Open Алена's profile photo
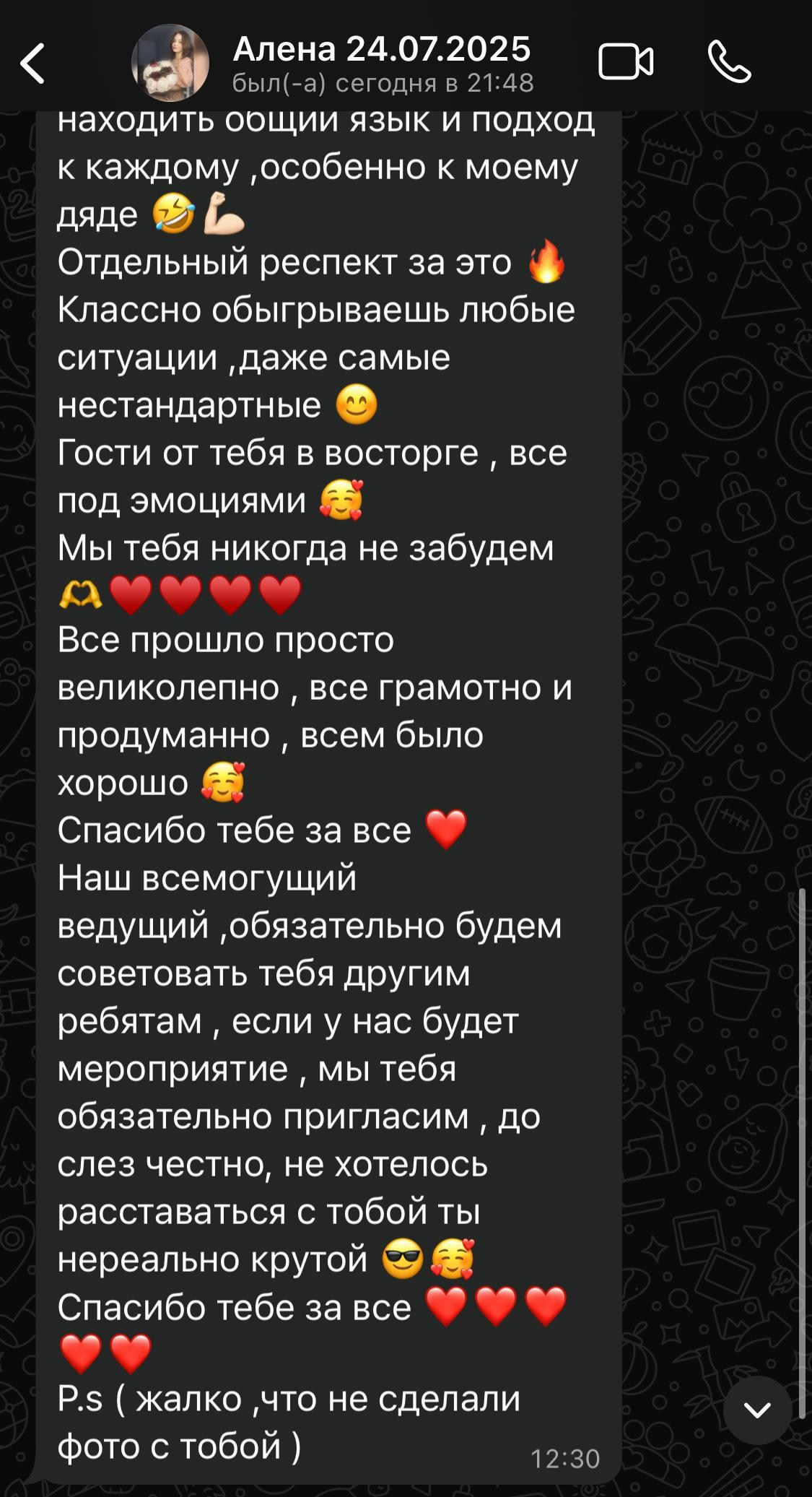Viewport: 812px width, 1497px height. [170, 63]
